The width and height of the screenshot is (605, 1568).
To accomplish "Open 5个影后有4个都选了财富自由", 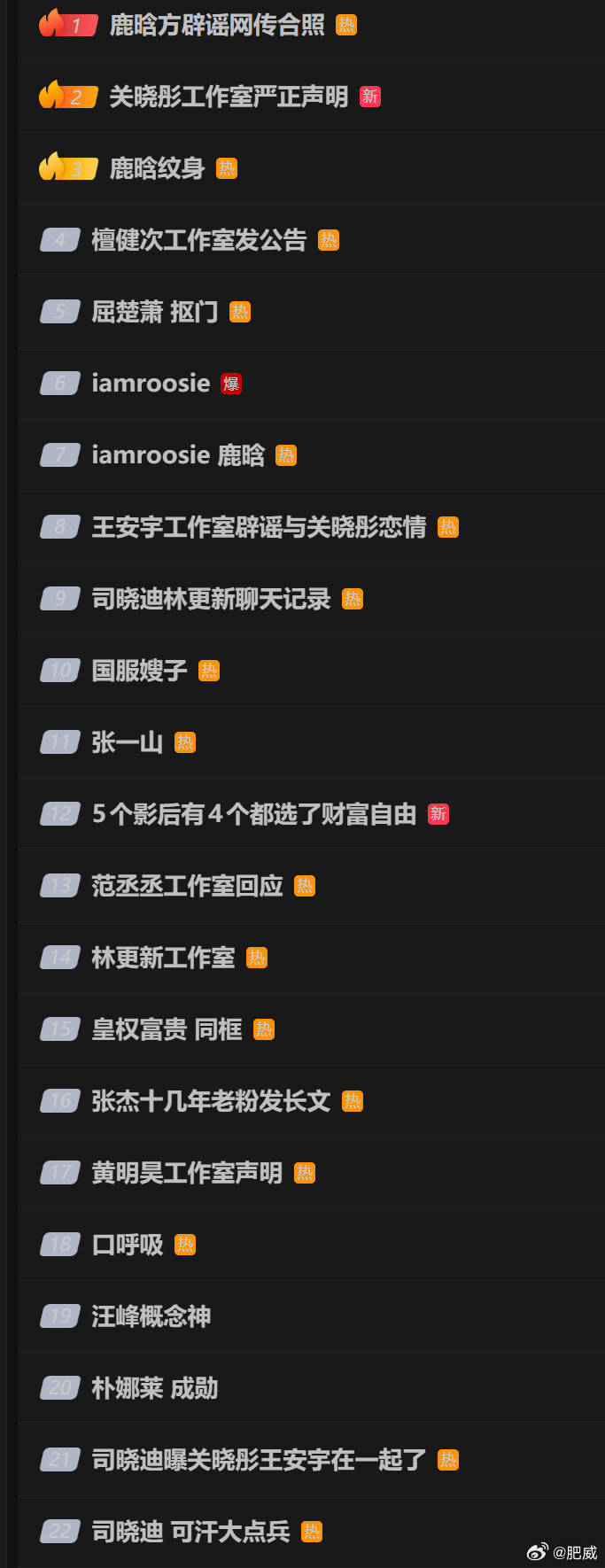I will [x=253, y=814].
